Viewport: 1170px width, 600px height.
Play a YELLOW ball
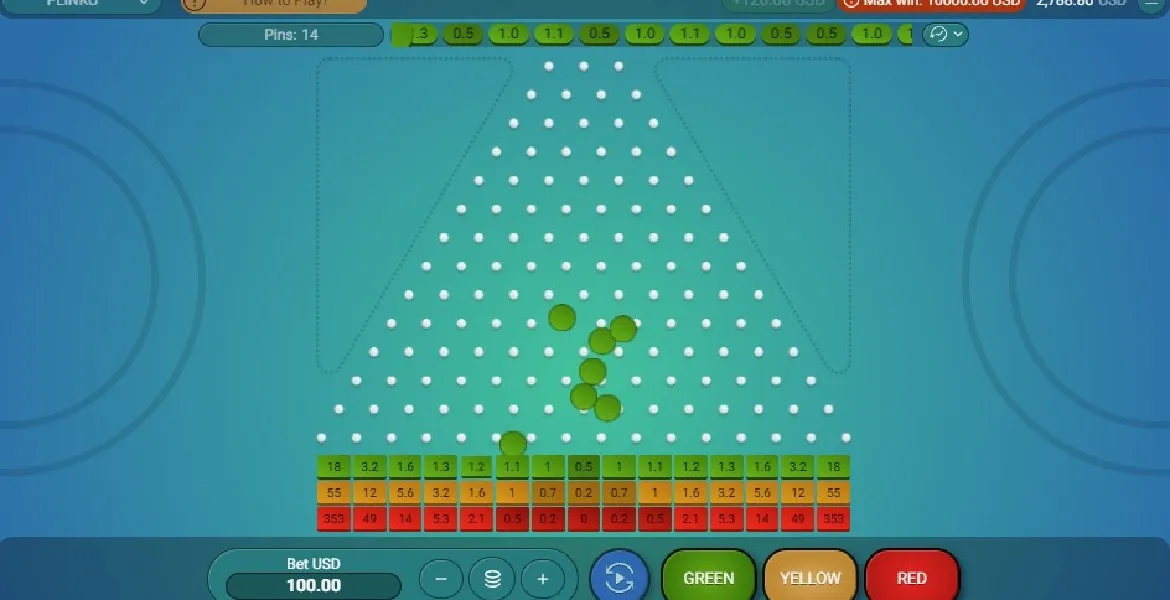pos(810,577)
